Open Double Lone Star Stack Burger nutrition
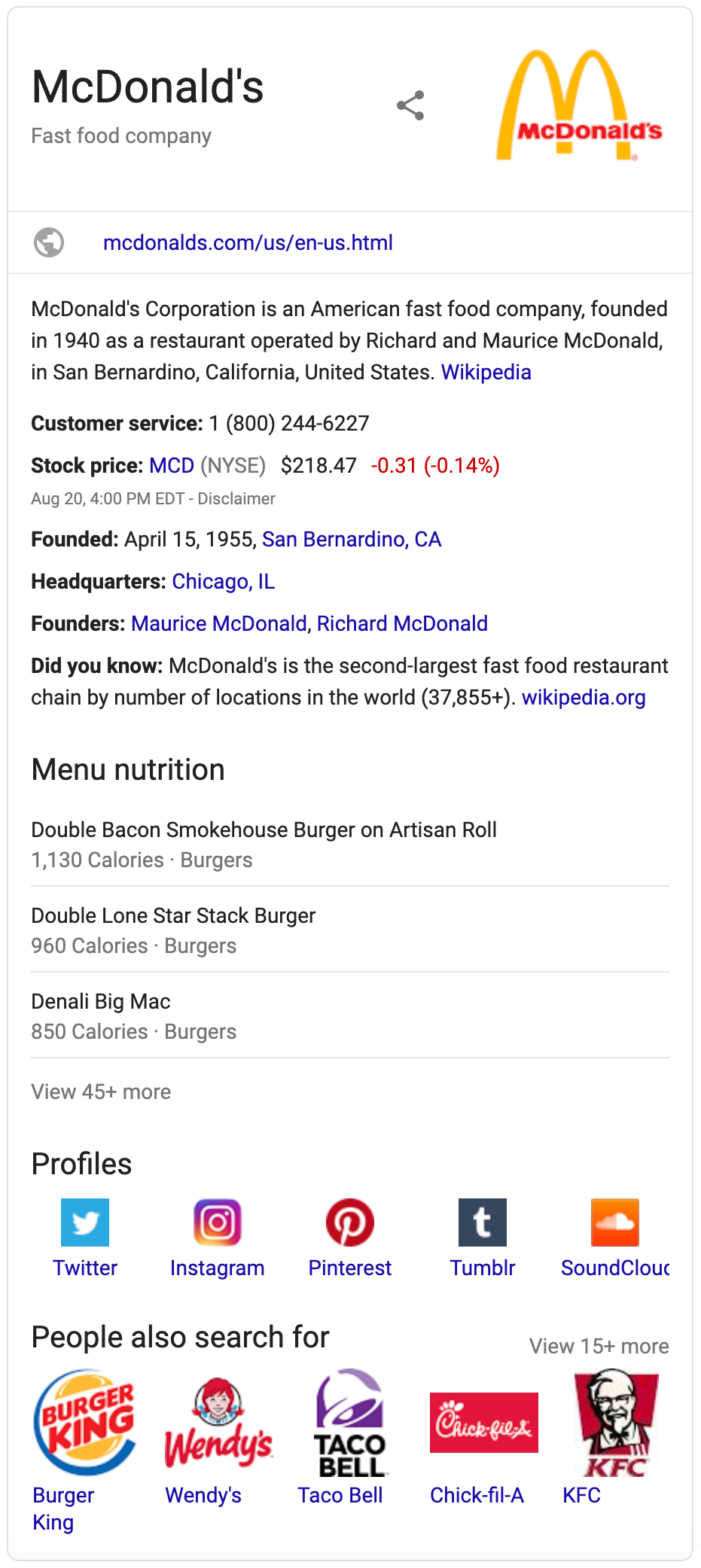This screenshot has width=701, height=1568. pos(173,915)
